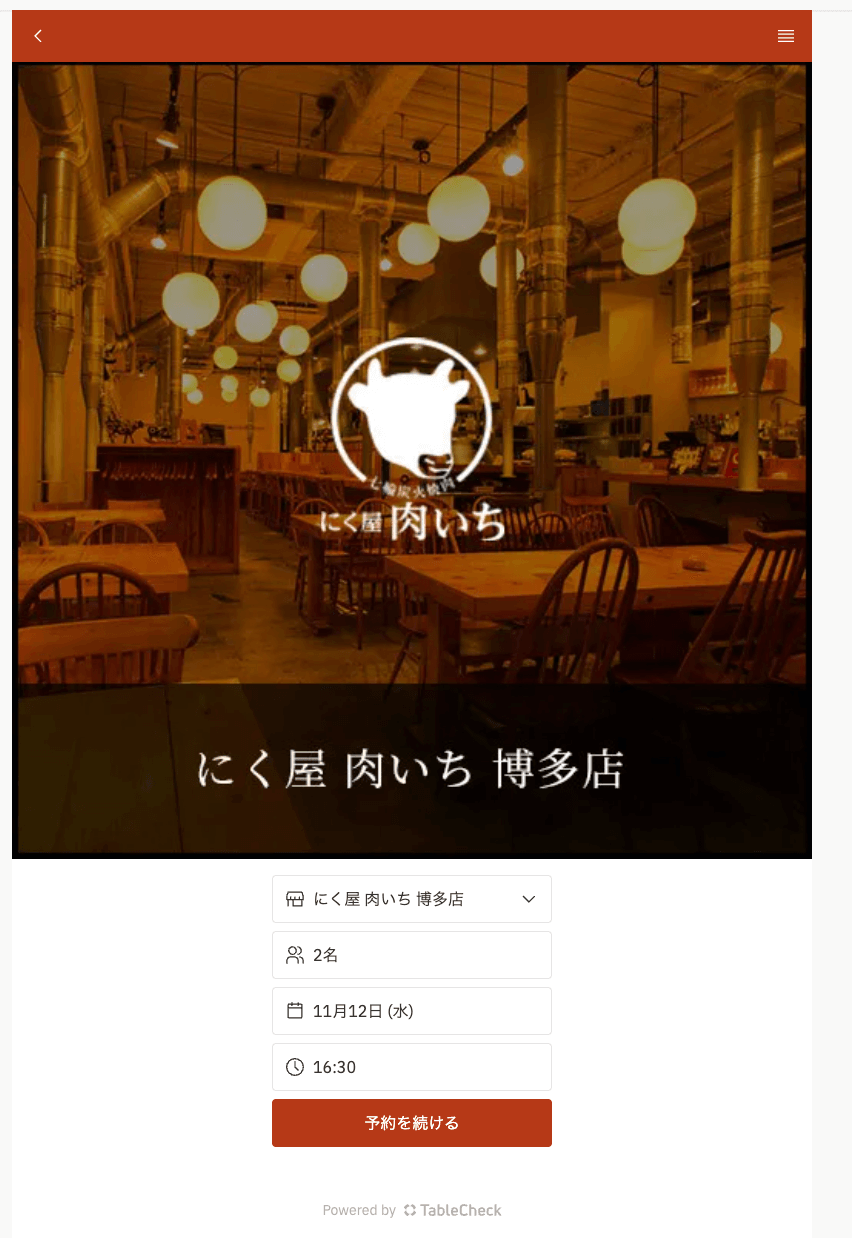Open the date picker showing 11月12日 (水)
852x1238 pixels.
(x=412, y=1011)
